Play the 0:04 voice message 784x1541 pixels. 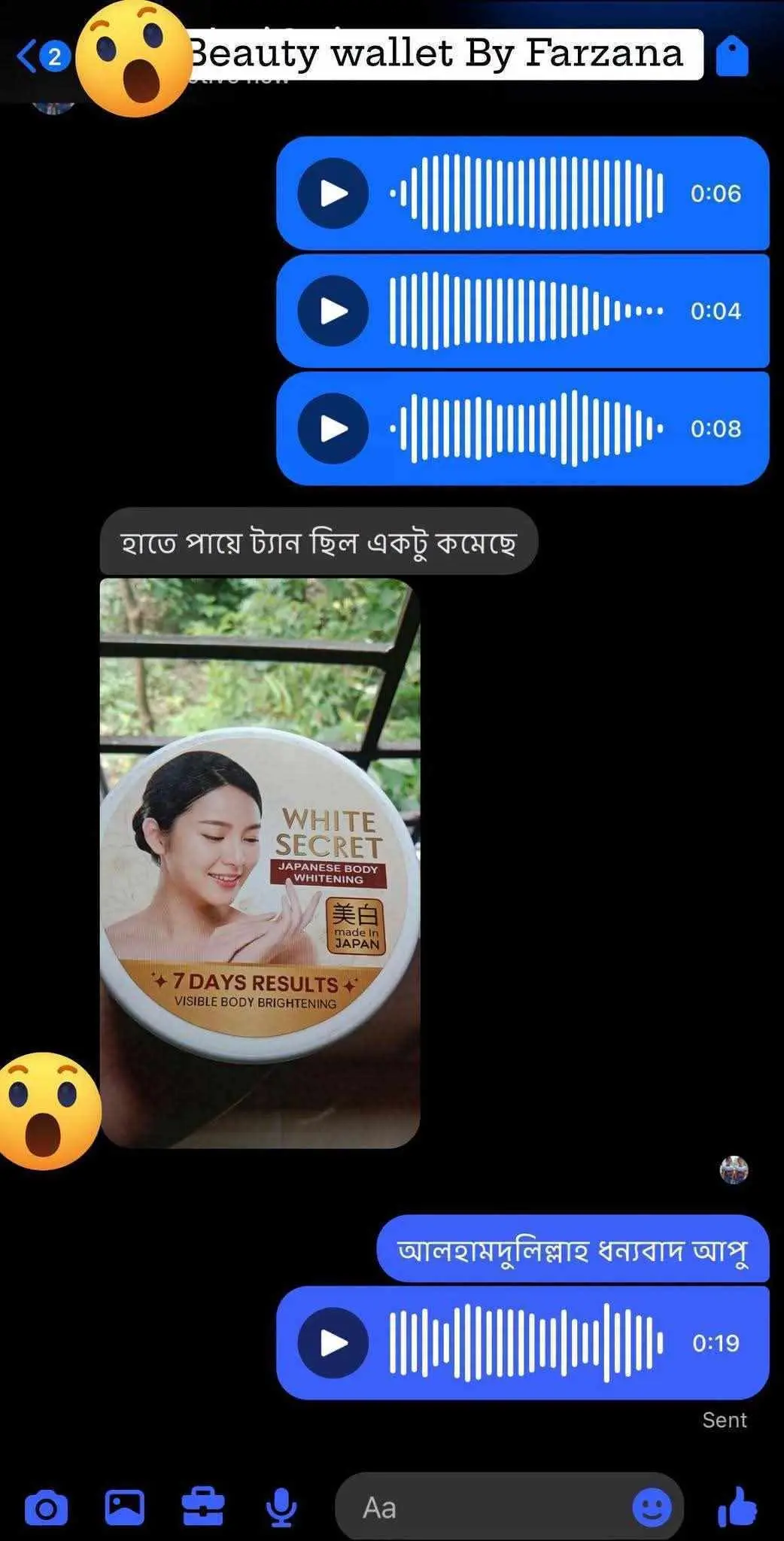(333, 311)
